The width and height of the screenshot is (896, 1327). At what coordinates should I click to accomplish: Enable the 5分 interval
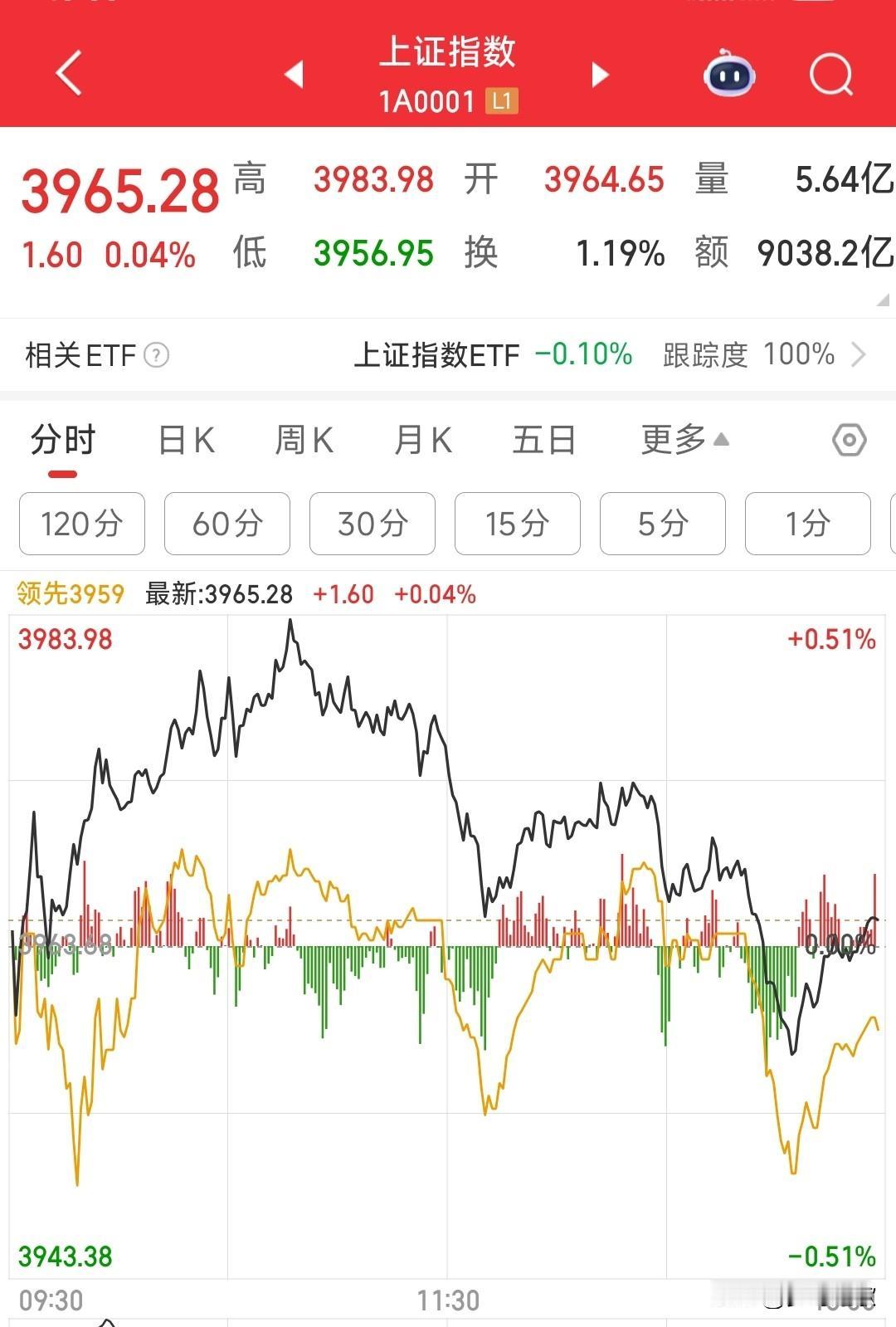[x=662, y=524]
